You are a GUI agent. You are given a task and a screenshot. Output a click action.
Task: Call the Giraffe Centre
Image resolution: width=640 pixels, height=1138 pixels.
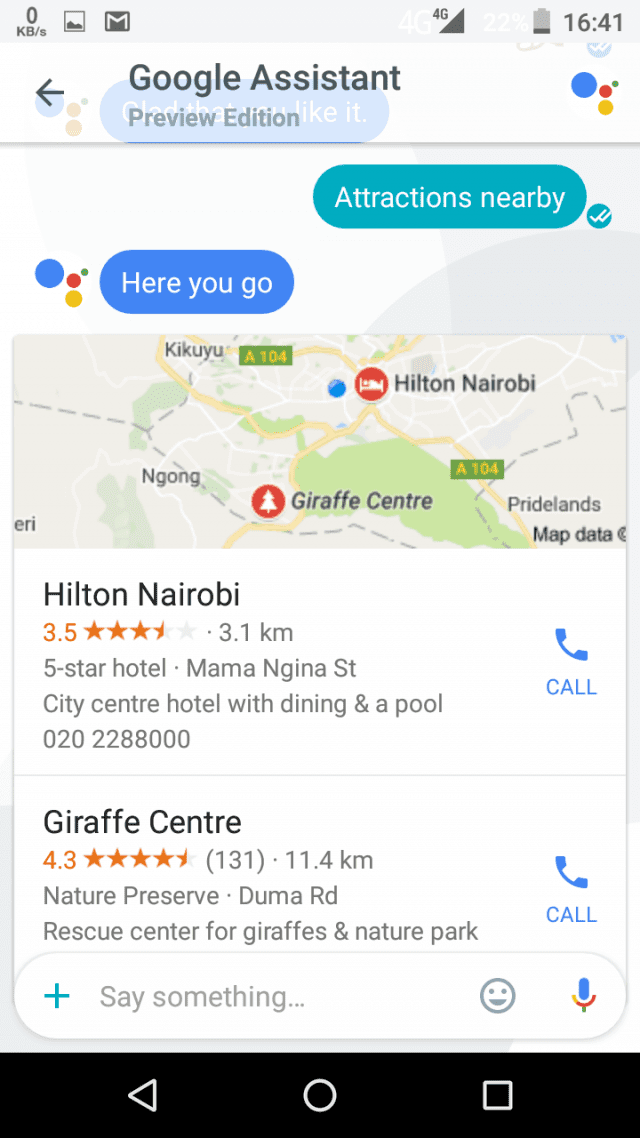[x=571, y=889]
